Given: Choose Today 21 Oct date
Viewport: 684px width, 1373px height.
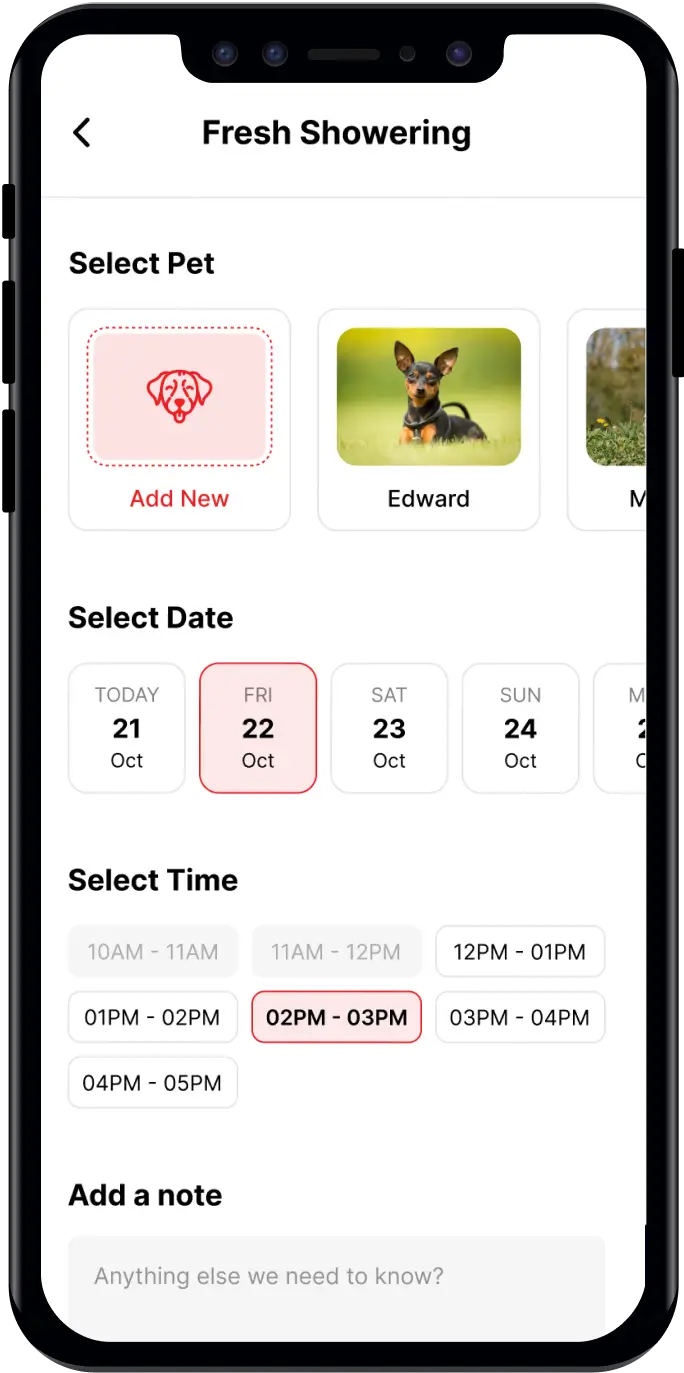Looking at the screenshot, I should tap(127, 727).
